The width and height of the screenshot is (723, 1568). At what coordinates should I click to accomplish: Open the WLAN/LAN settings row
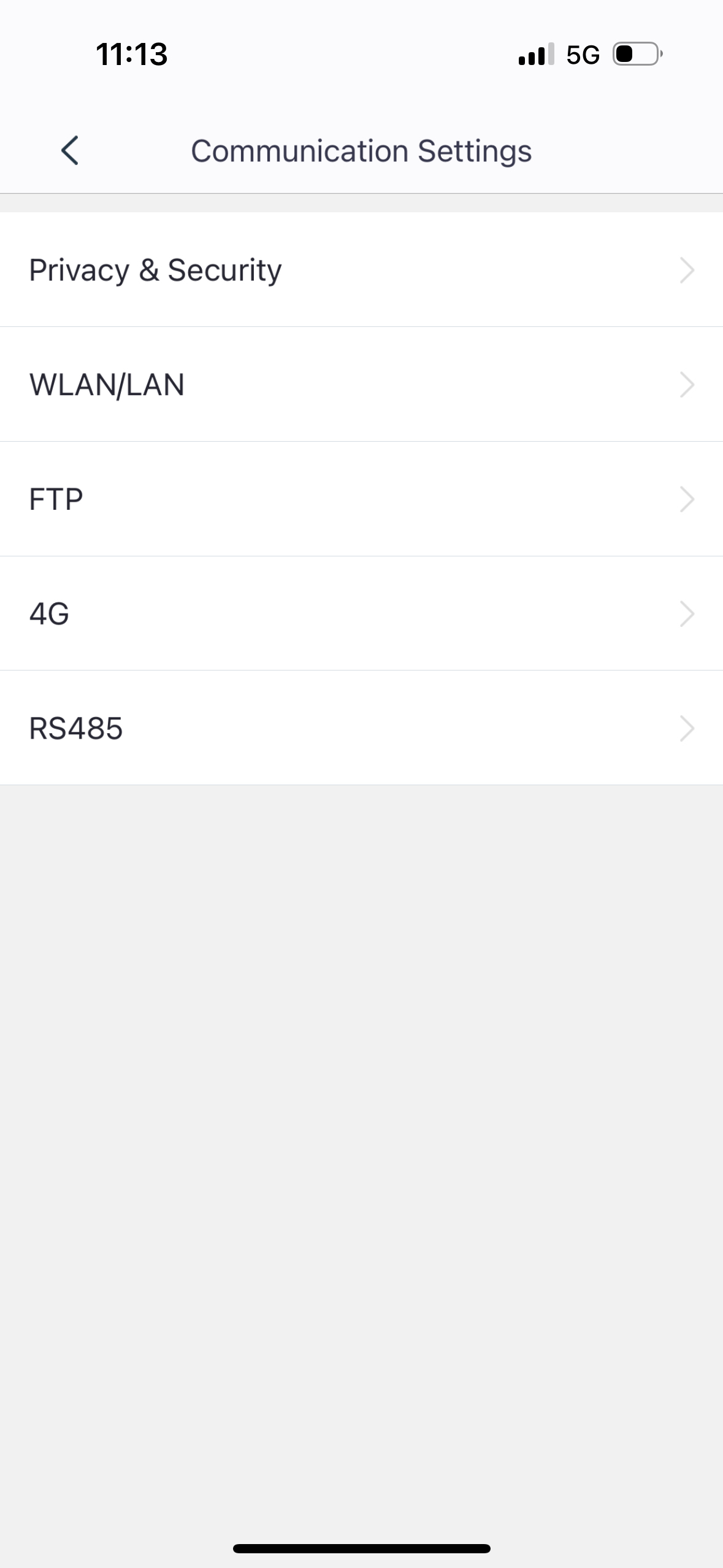click(x=361, y=385)
